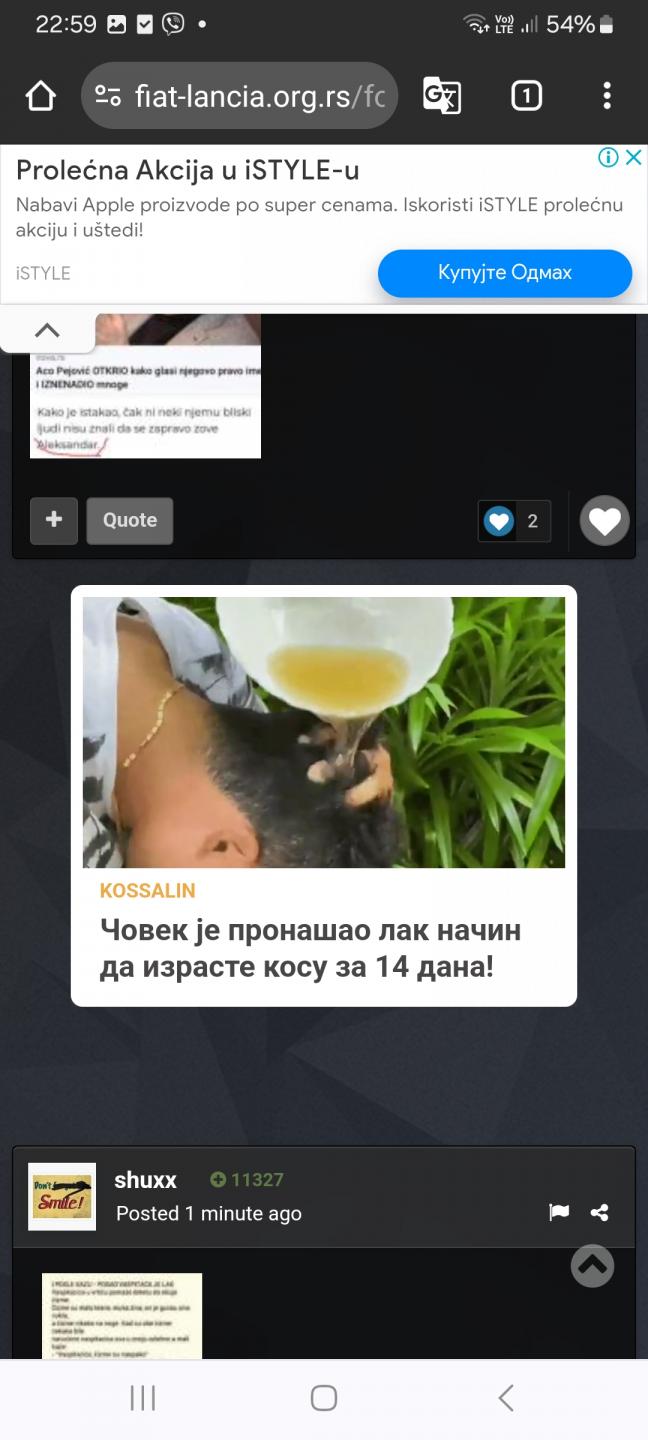Open the KOSSALIN hair growth ad card
The width and height of the screenshot is (648, 1440).
(x=324, y=796)
